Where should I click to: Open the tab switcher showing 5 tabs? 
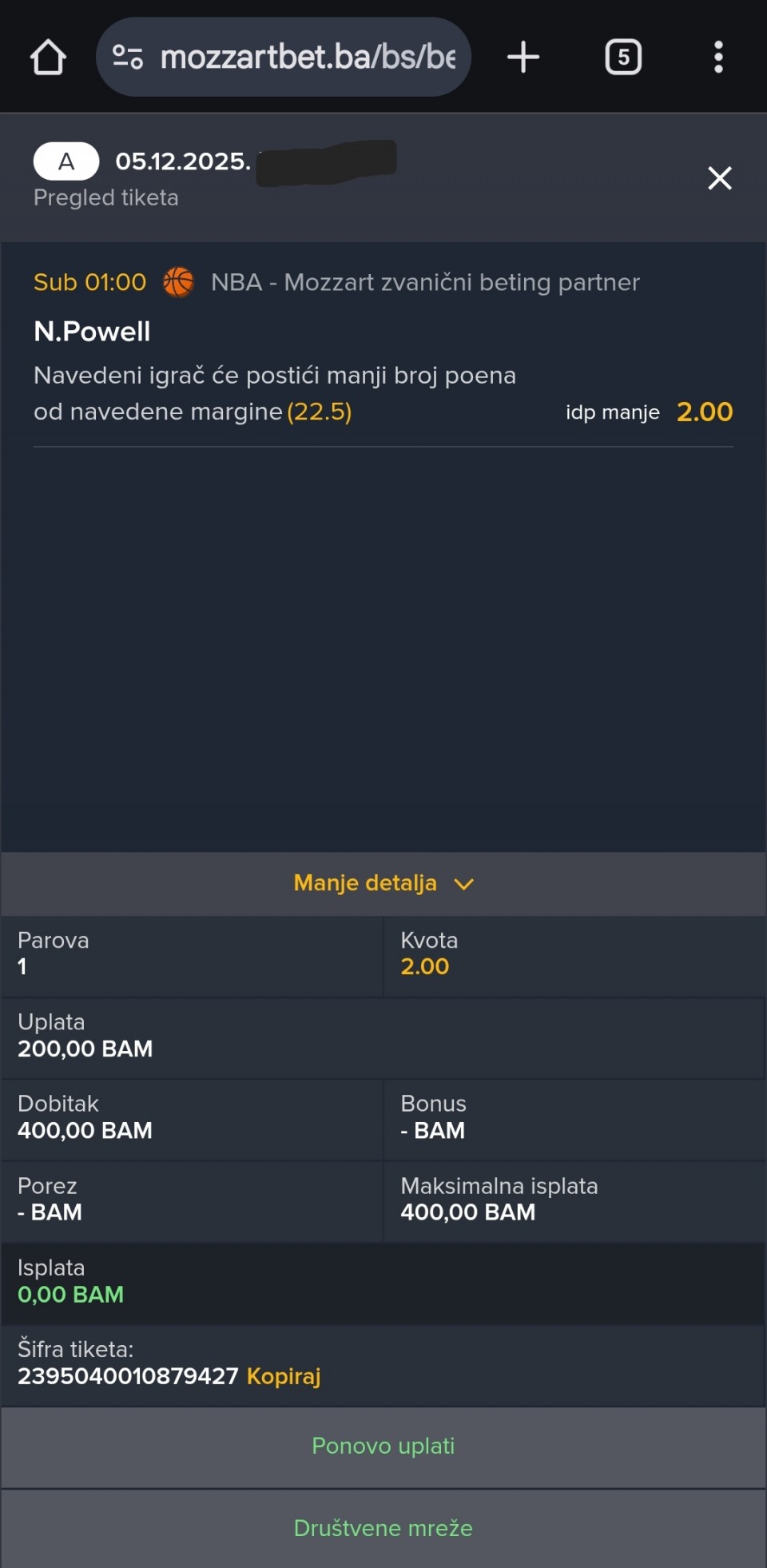click(623, 58)
